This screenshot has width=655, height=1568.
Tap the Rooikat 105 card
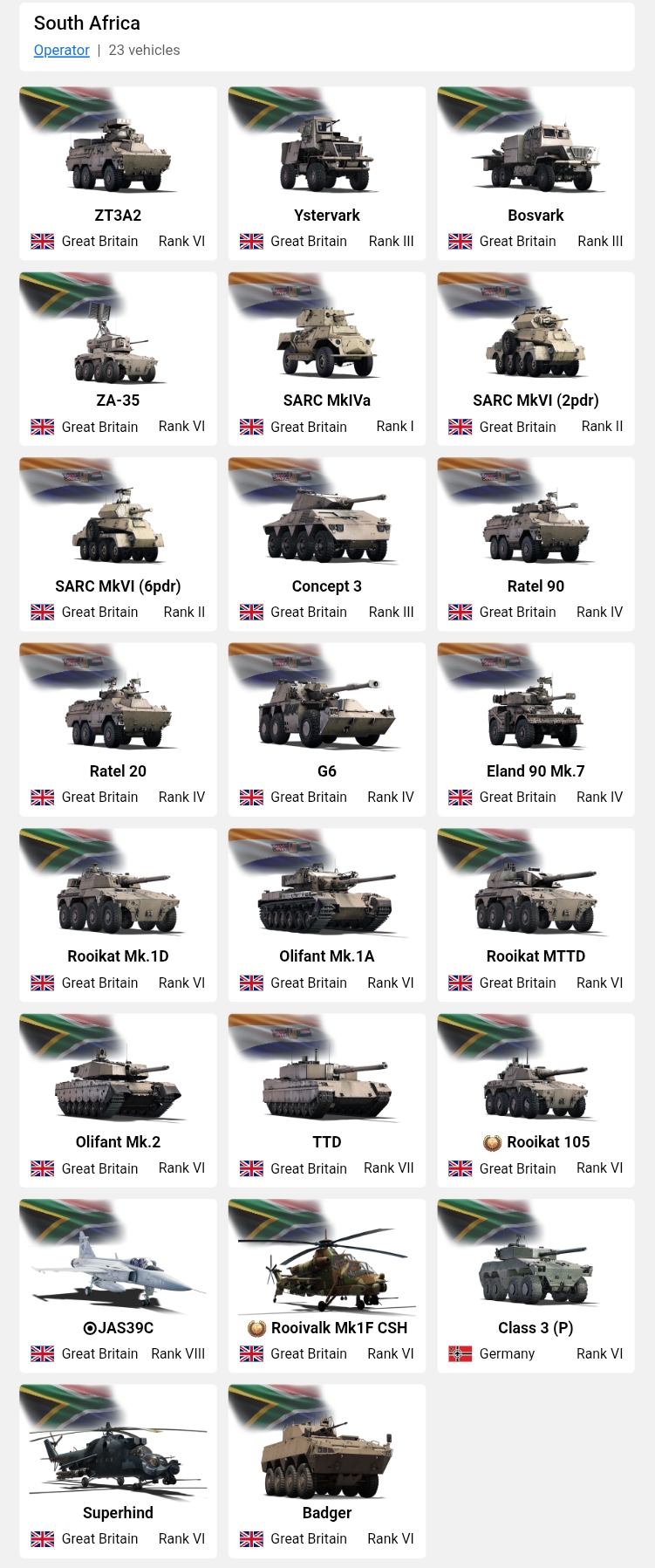[x=536, y=1100]
